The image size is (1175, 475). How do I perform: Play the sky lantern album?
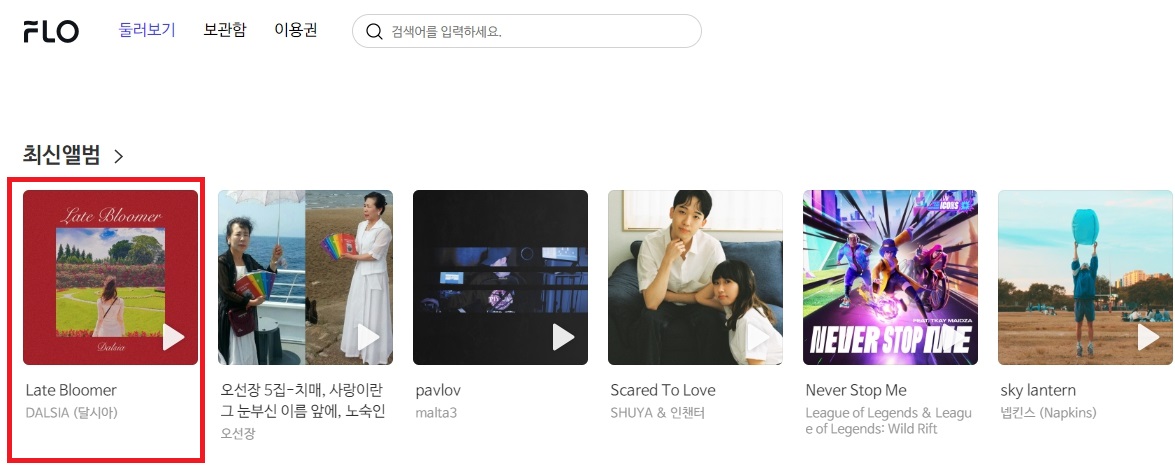(x=1149, y=337)
